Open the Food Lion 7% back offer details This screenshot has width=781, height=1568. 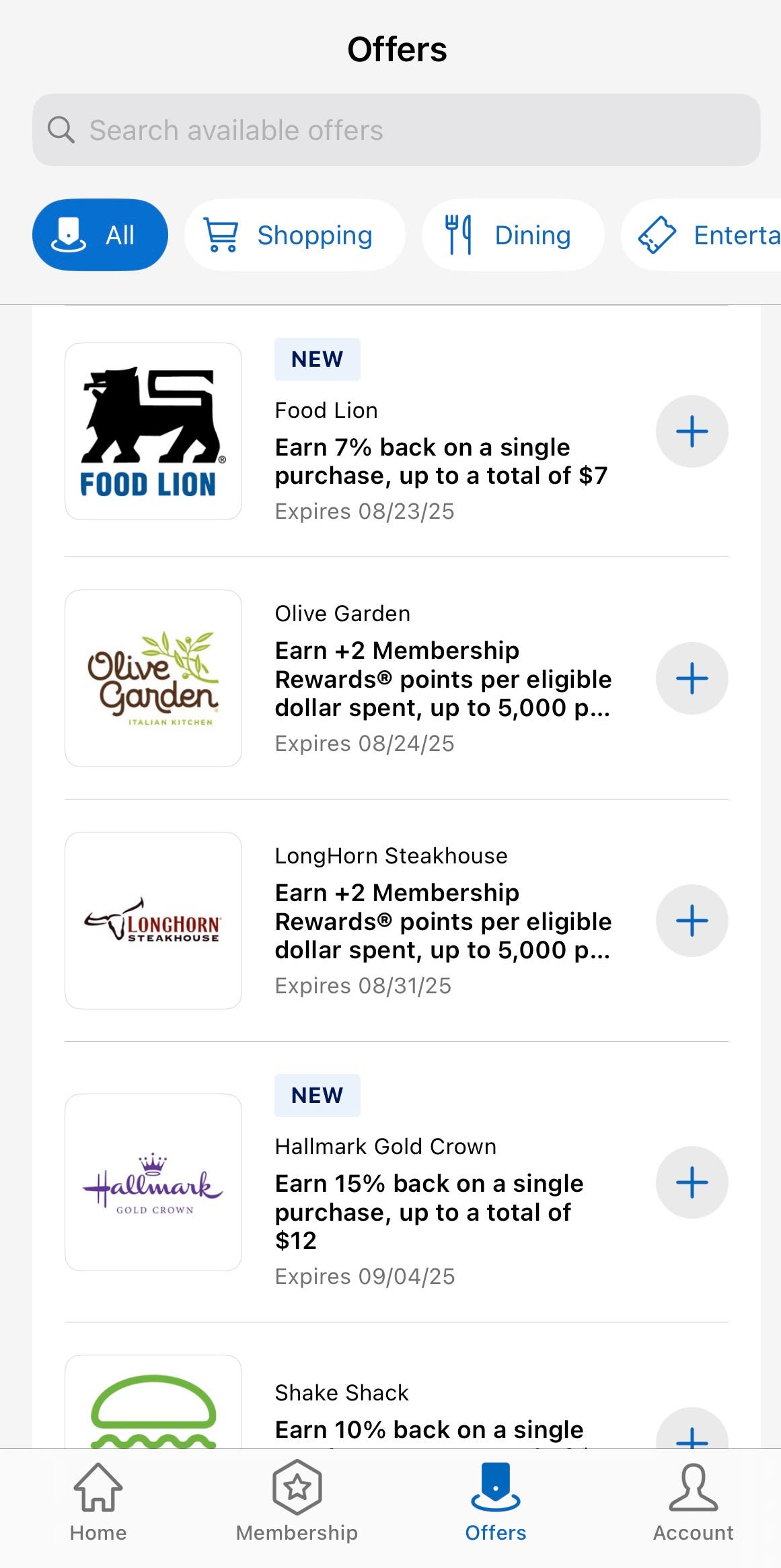441,462
